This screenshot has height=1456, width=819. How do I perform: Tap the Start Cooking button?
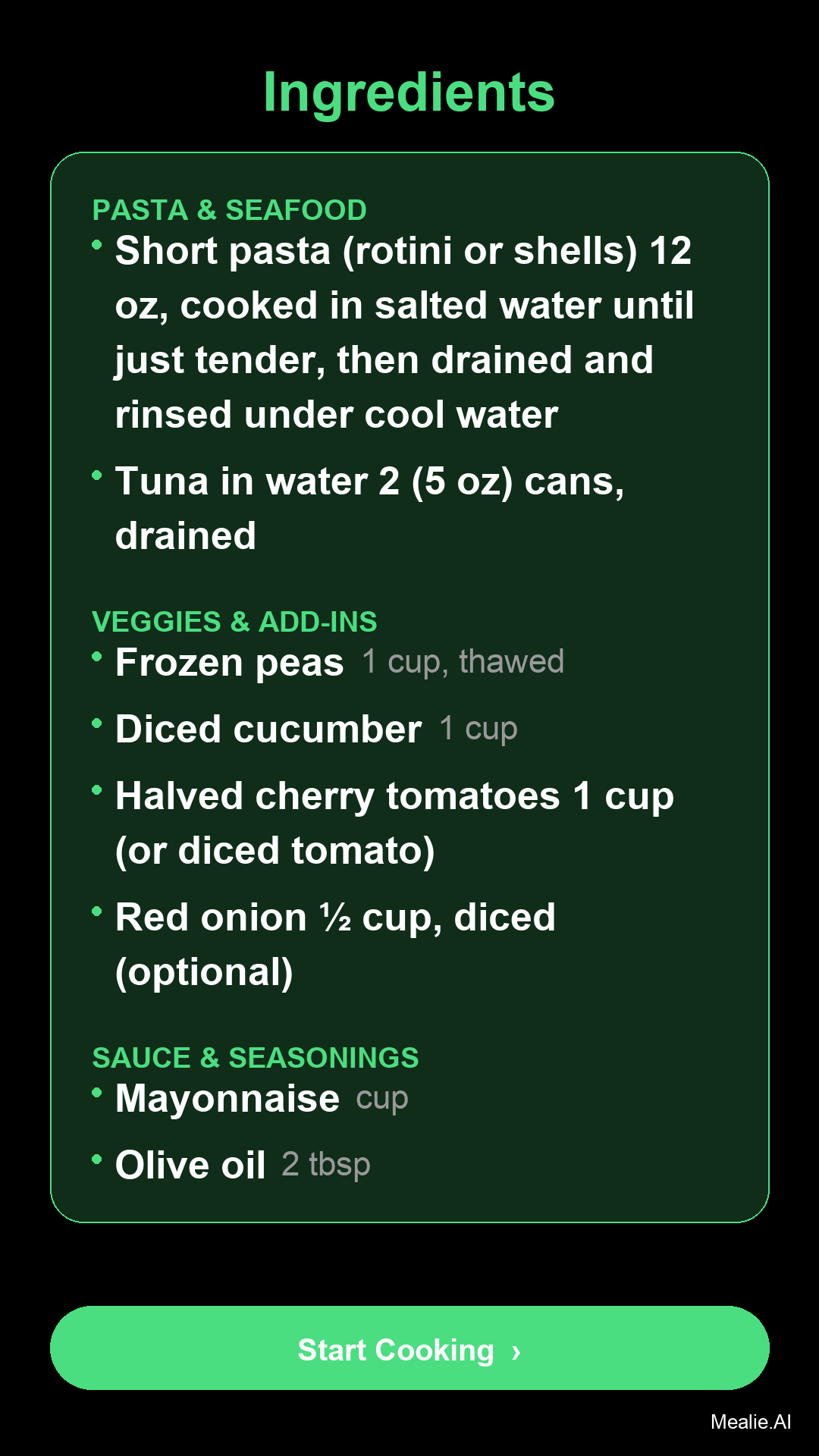[409, 1348]
